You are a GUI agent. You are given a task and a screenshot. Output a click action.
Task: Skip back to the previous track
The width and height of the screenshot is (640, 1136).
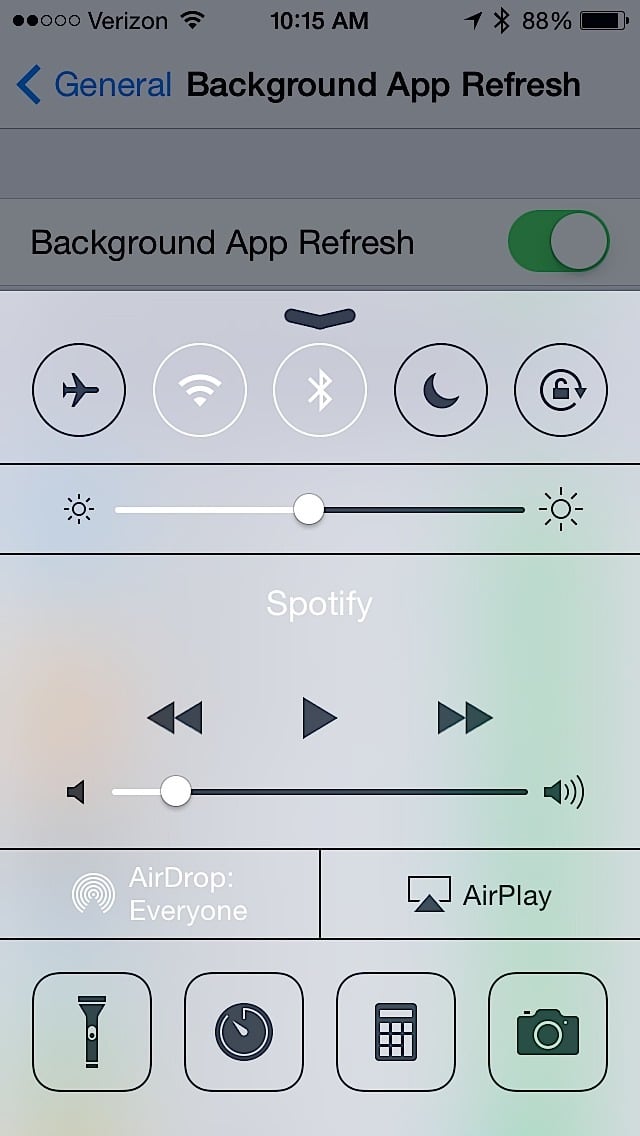click(174, 717)
